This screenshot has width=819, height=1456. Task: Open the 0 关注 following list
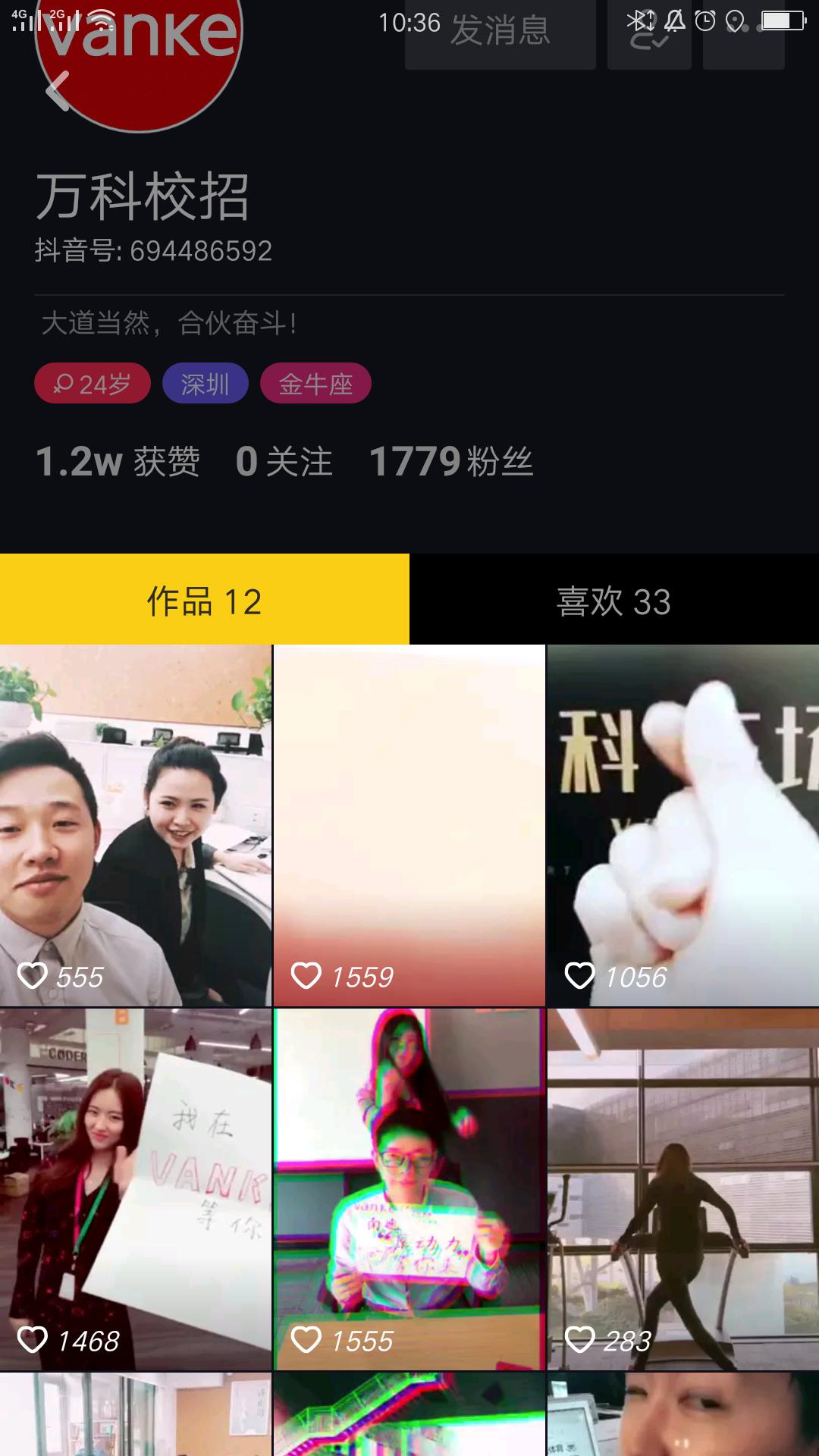click(284, 461)
